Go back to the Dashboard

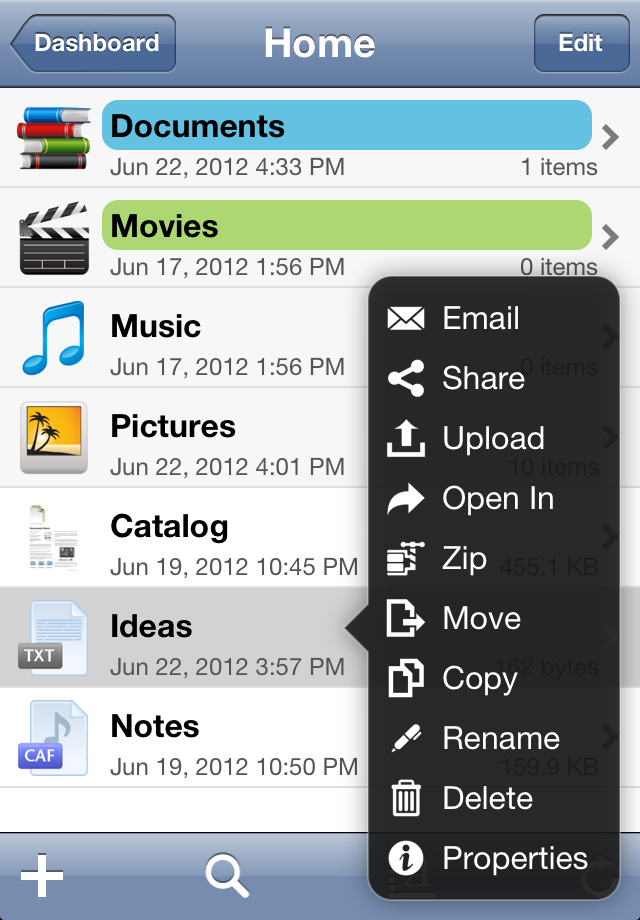pos(93,43)
